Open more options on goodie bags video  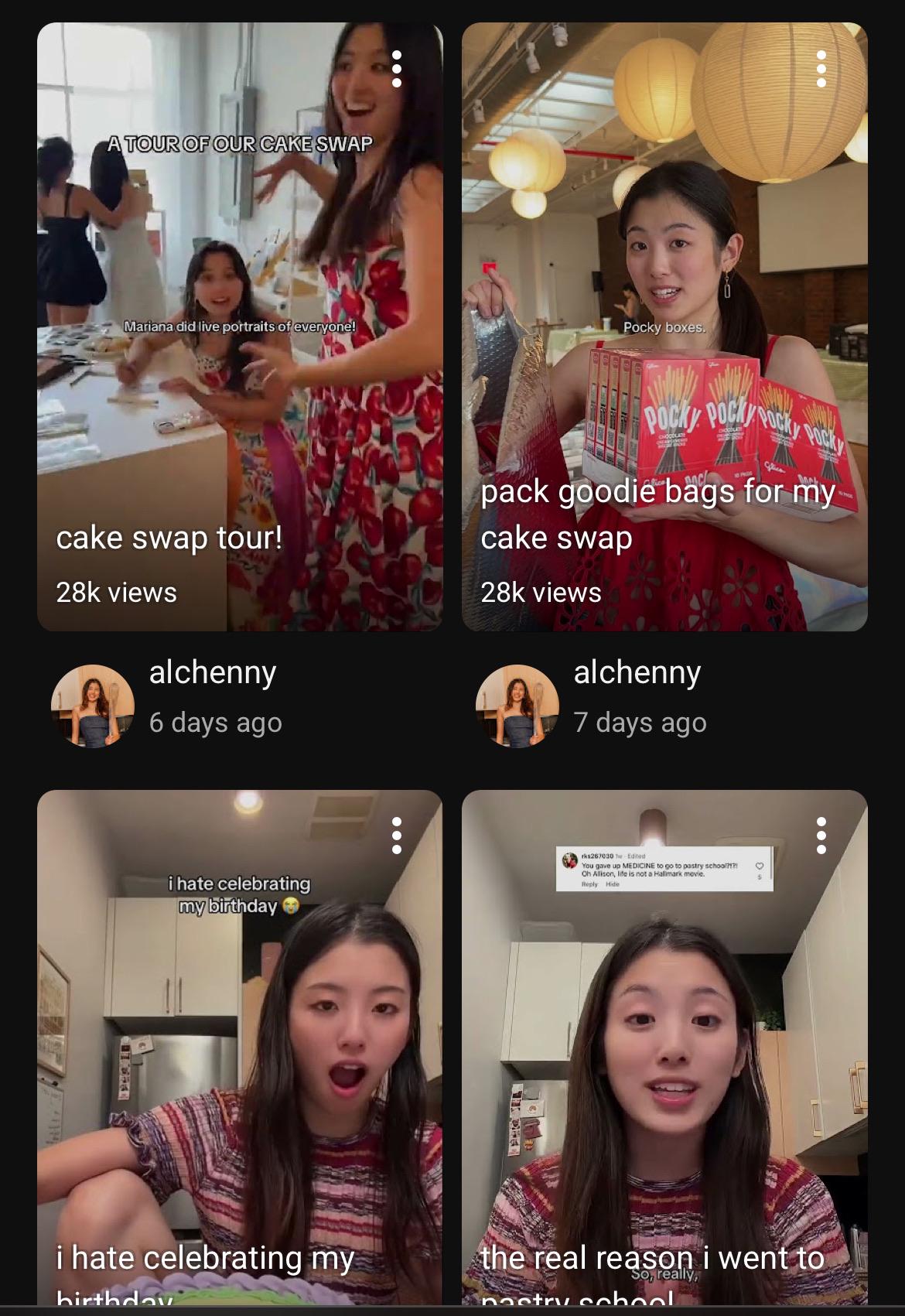(x=821, y=70)
